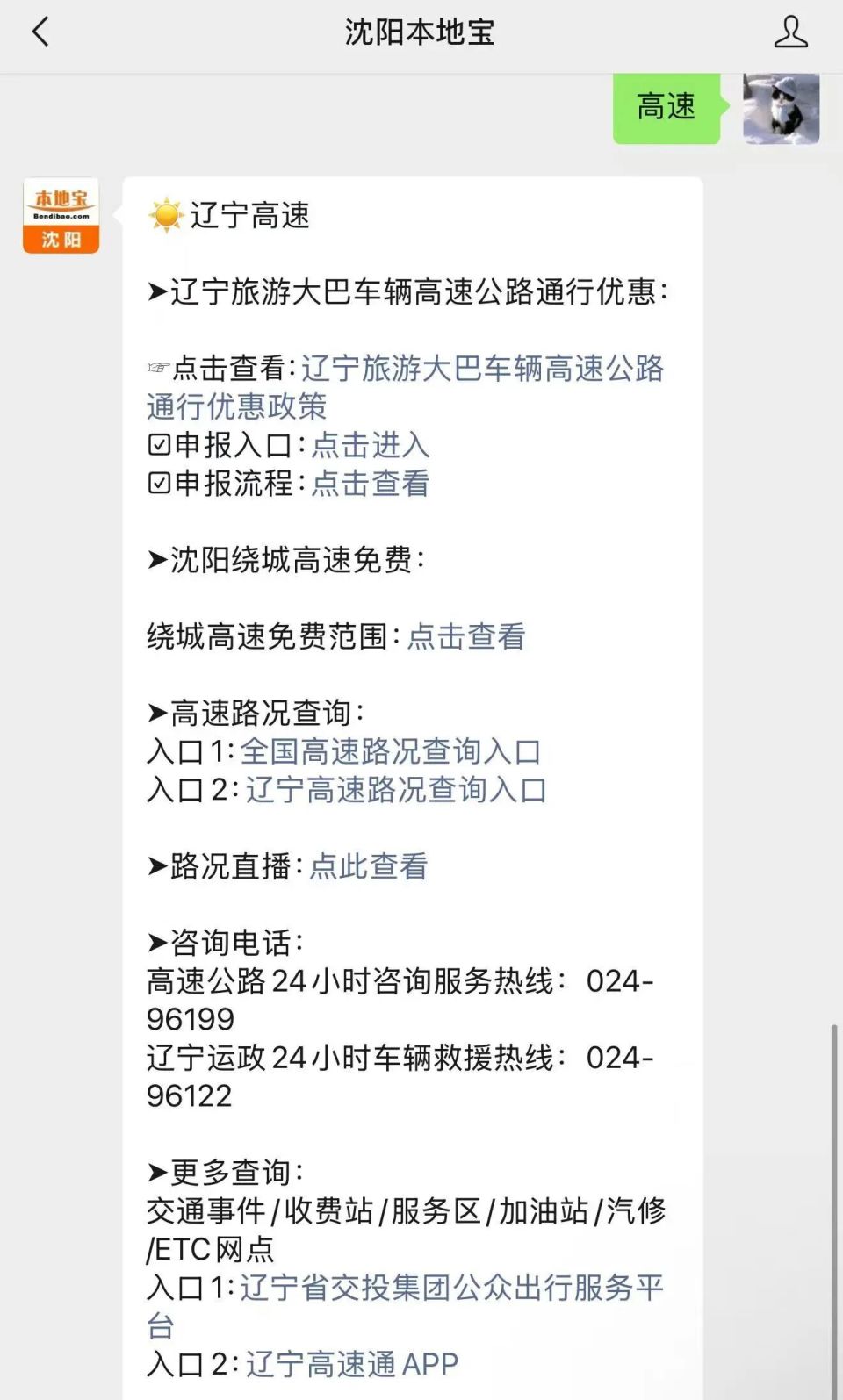Open 点此查看 beside 路况直播
Viewport: 843px width, 1400px height.
(x=370, y=867)
